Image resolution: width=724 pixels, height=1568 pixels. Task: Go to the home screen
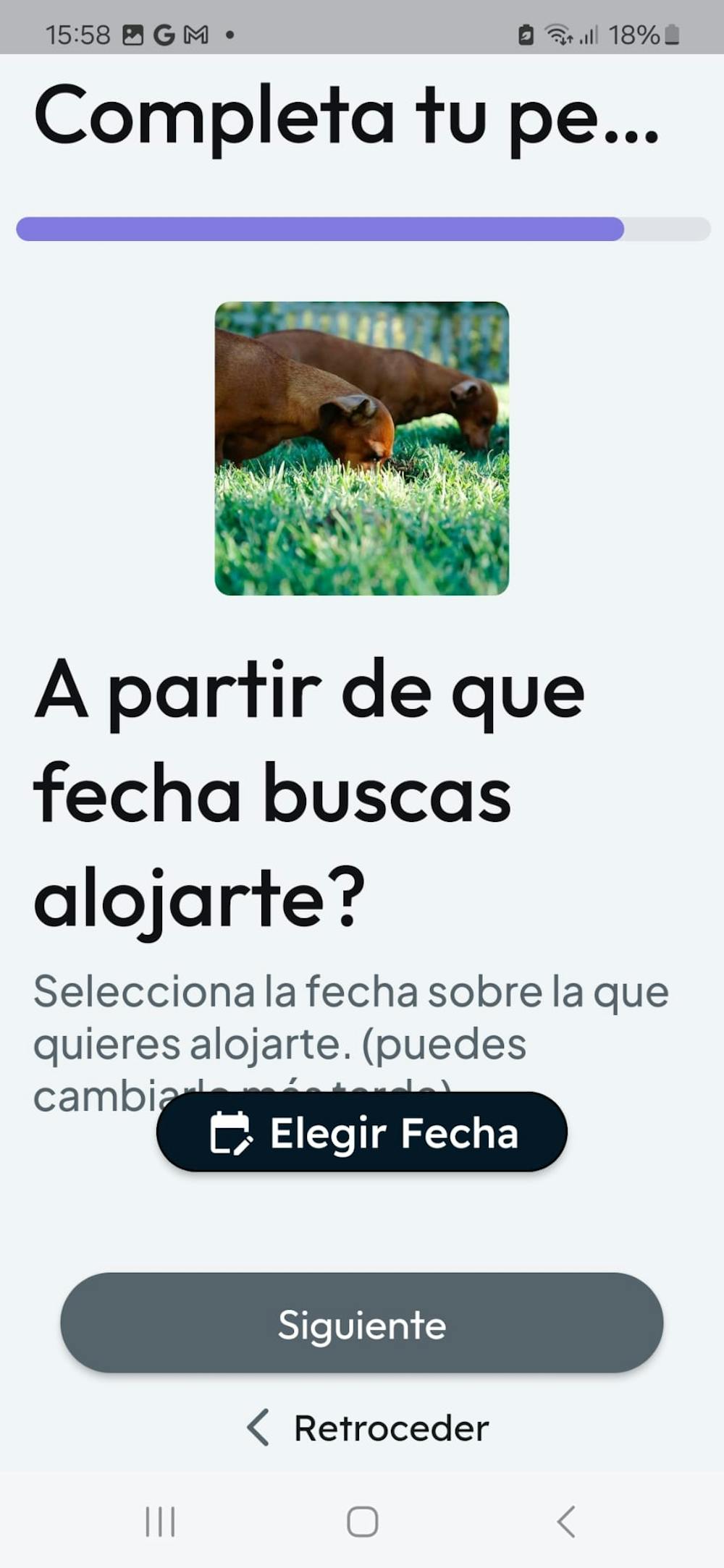point(362,1521)
